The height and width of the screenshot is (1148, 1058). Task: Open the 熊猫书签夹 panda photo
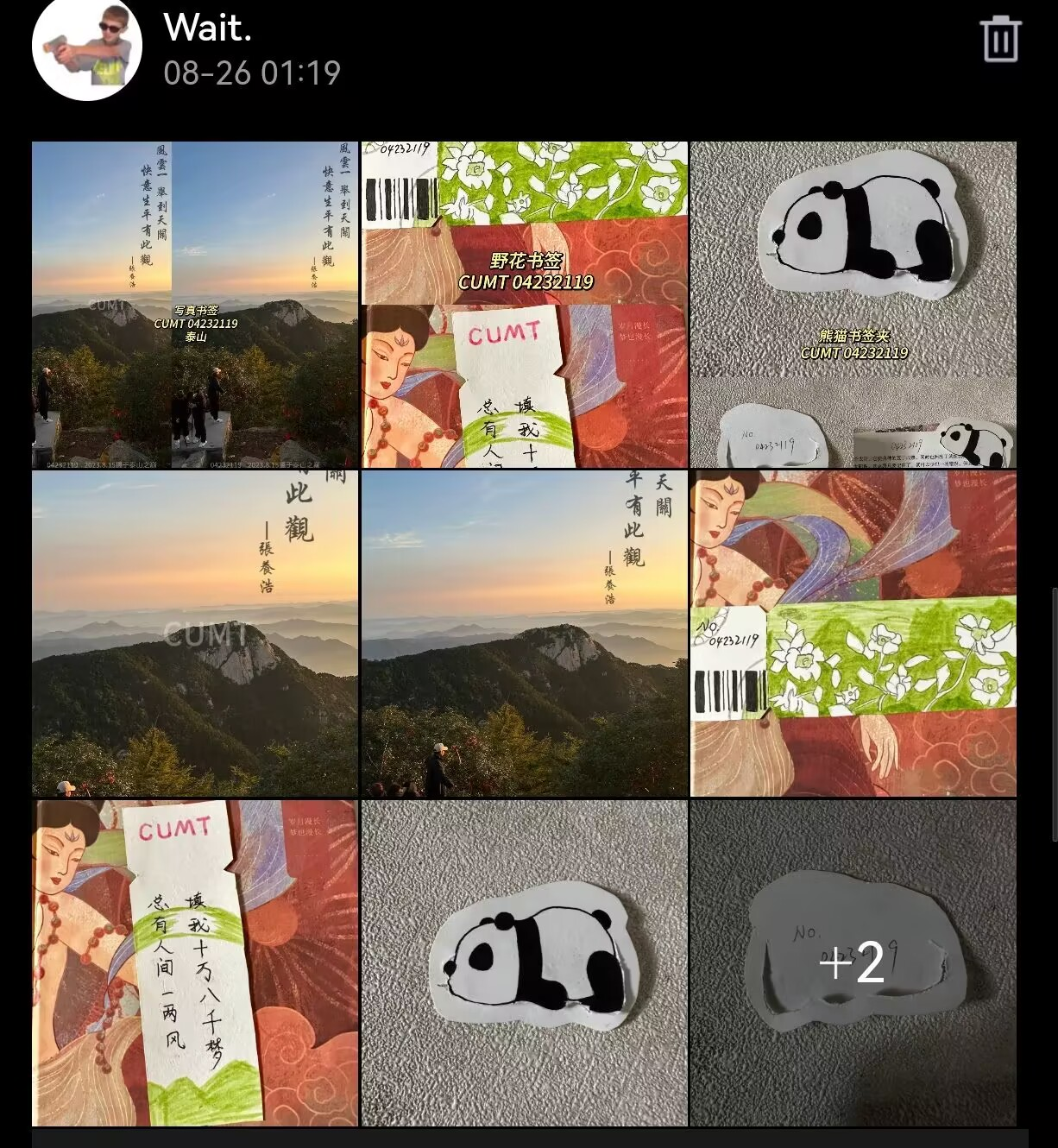click(x=853, y=305)
